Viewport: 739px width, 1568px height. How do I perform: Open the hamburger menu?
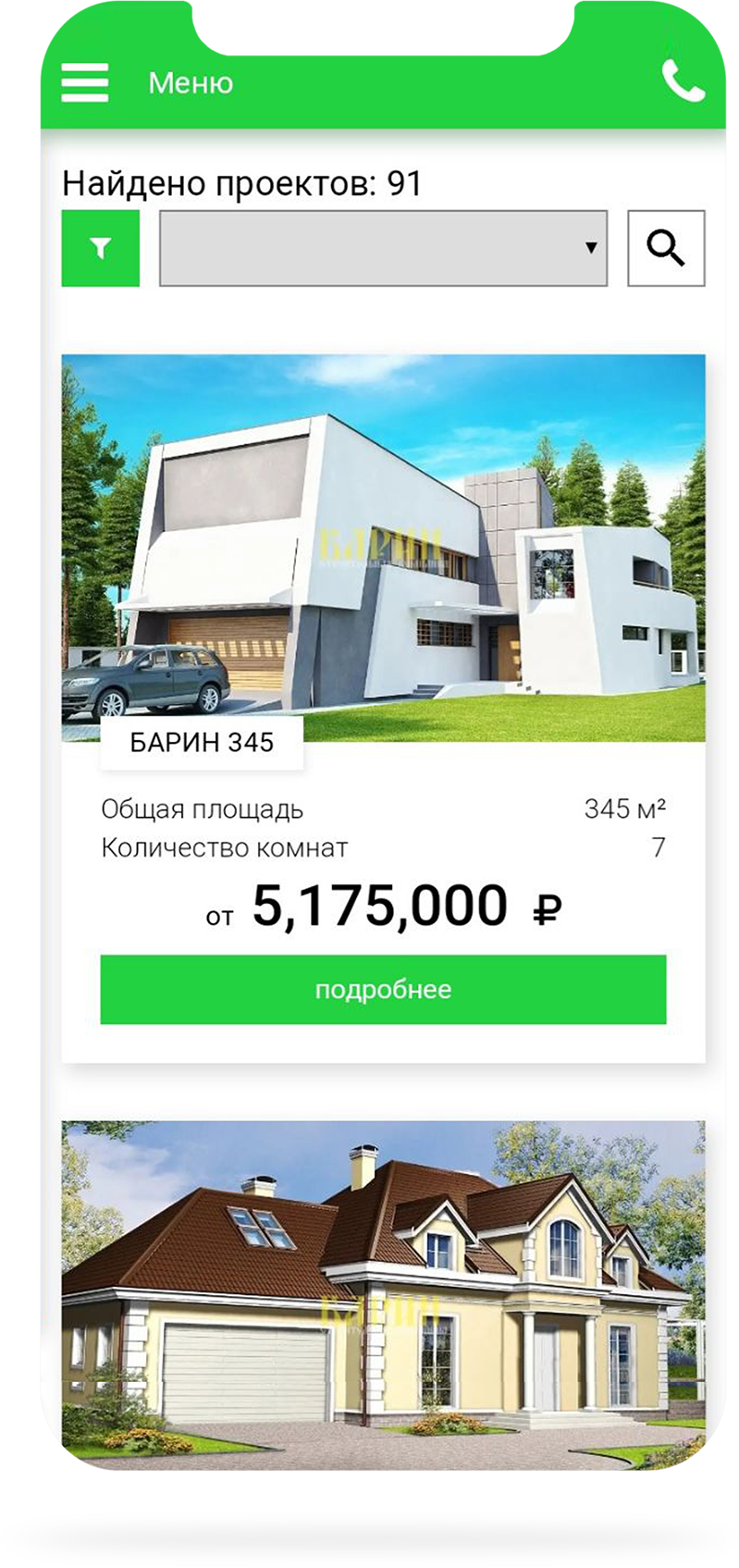click(x=85, y=82)
